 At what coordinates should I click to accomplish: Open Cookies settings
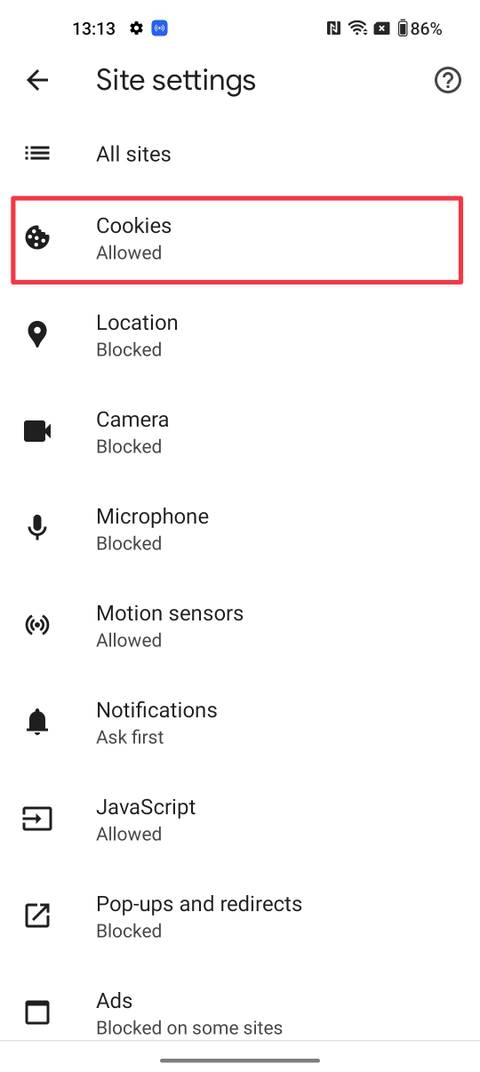click(237, 239)
